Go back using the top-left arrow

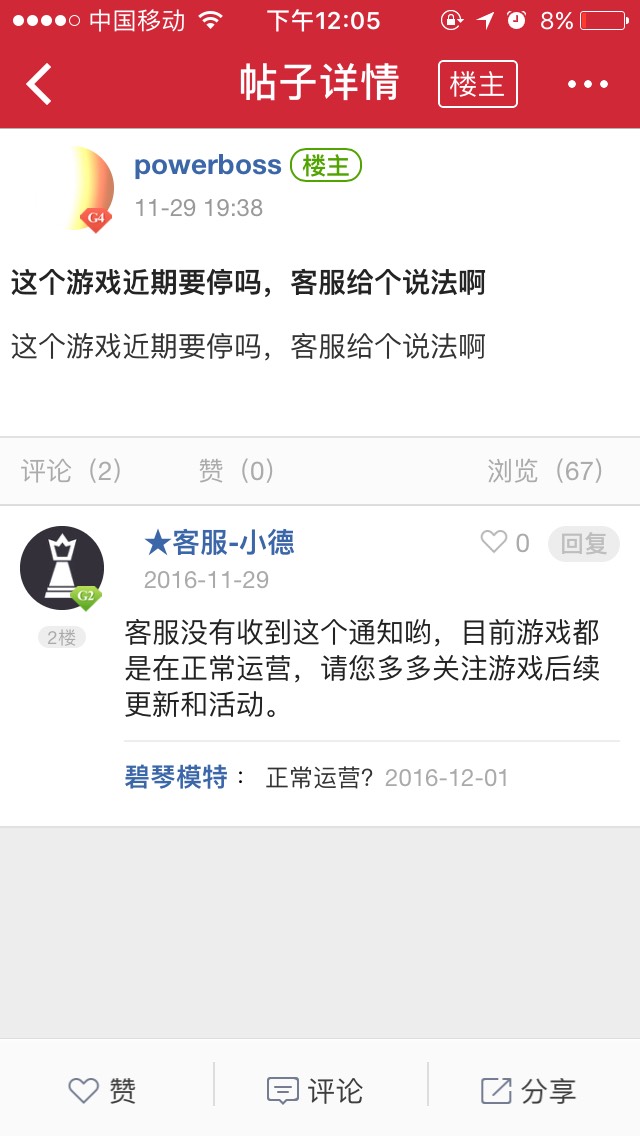pyautogui.click(x=39, y=84)
